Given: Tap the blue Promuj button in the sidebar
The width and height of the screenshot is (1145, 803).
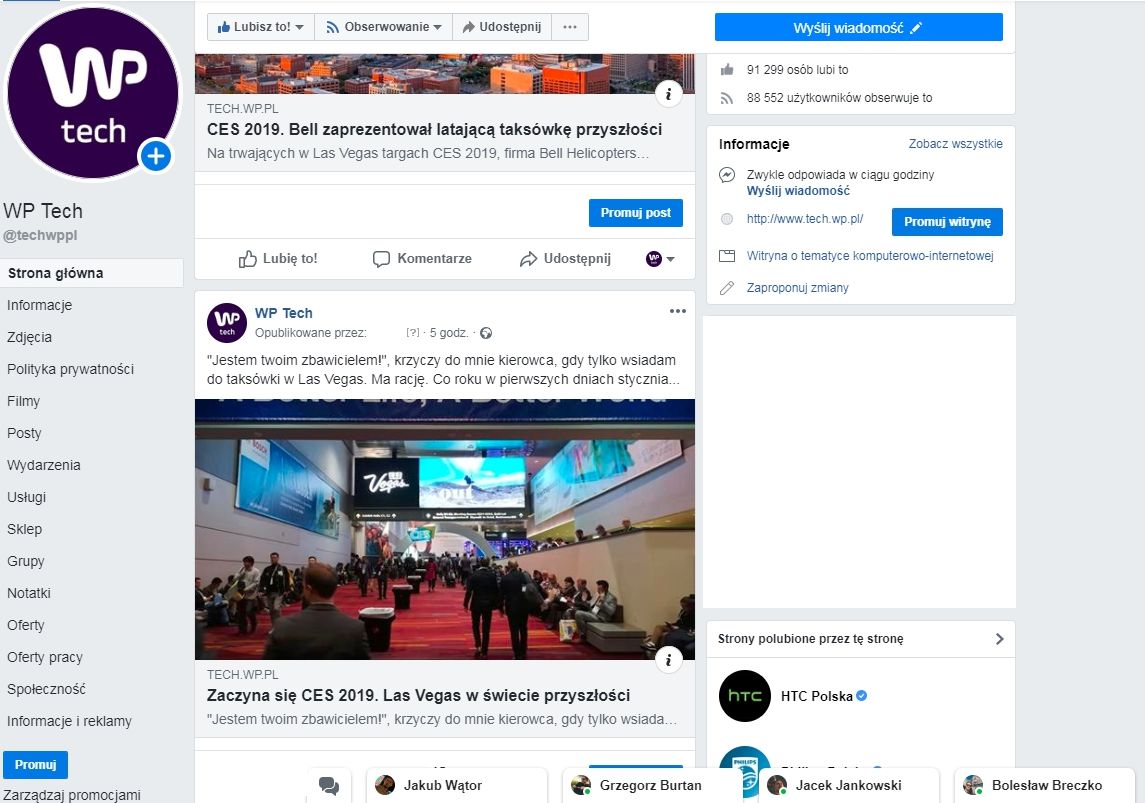Looking at the screenshot, I should pyautogui.click(x=35, y=765).
